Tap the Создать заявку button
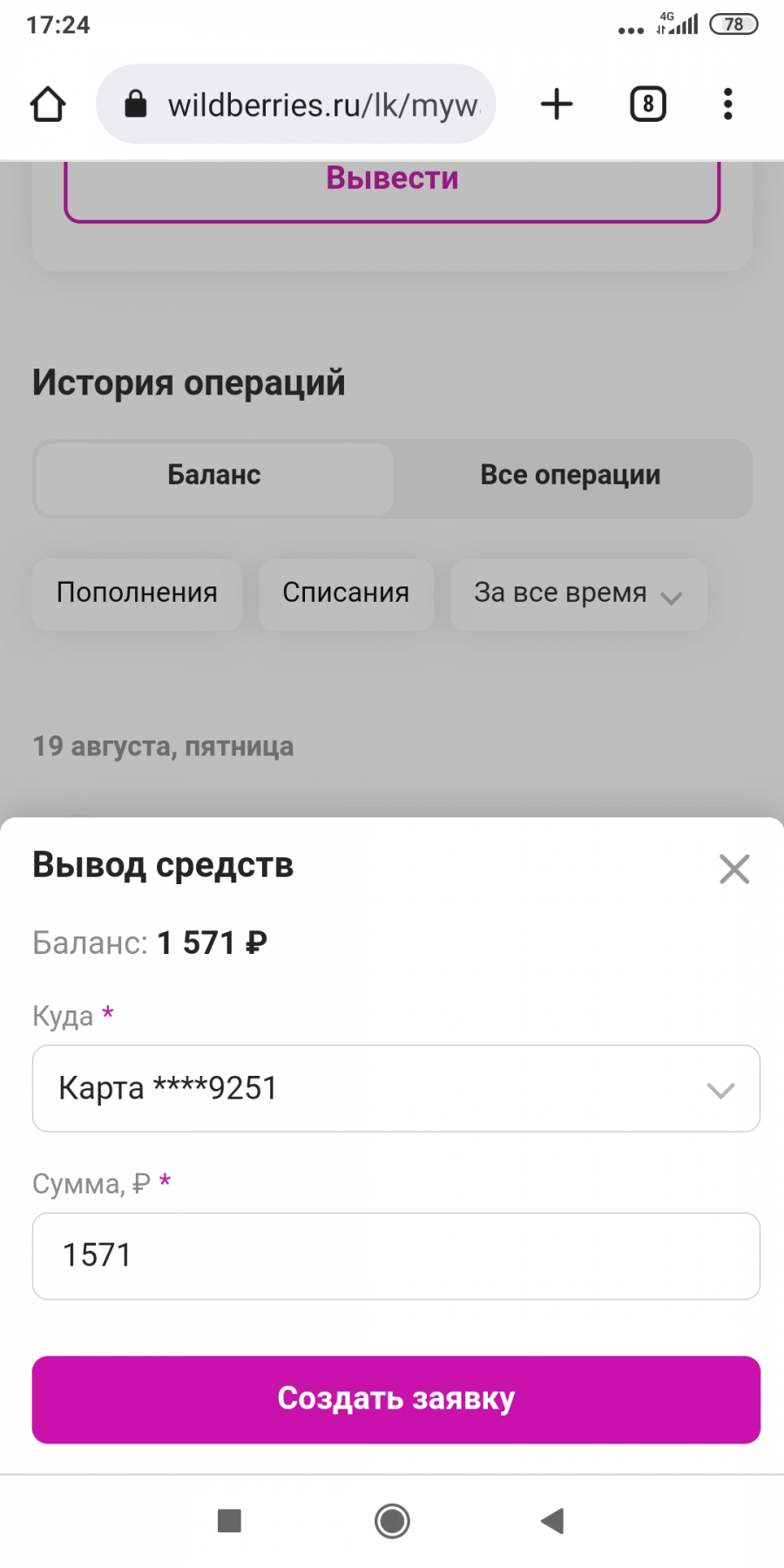 396,1400
